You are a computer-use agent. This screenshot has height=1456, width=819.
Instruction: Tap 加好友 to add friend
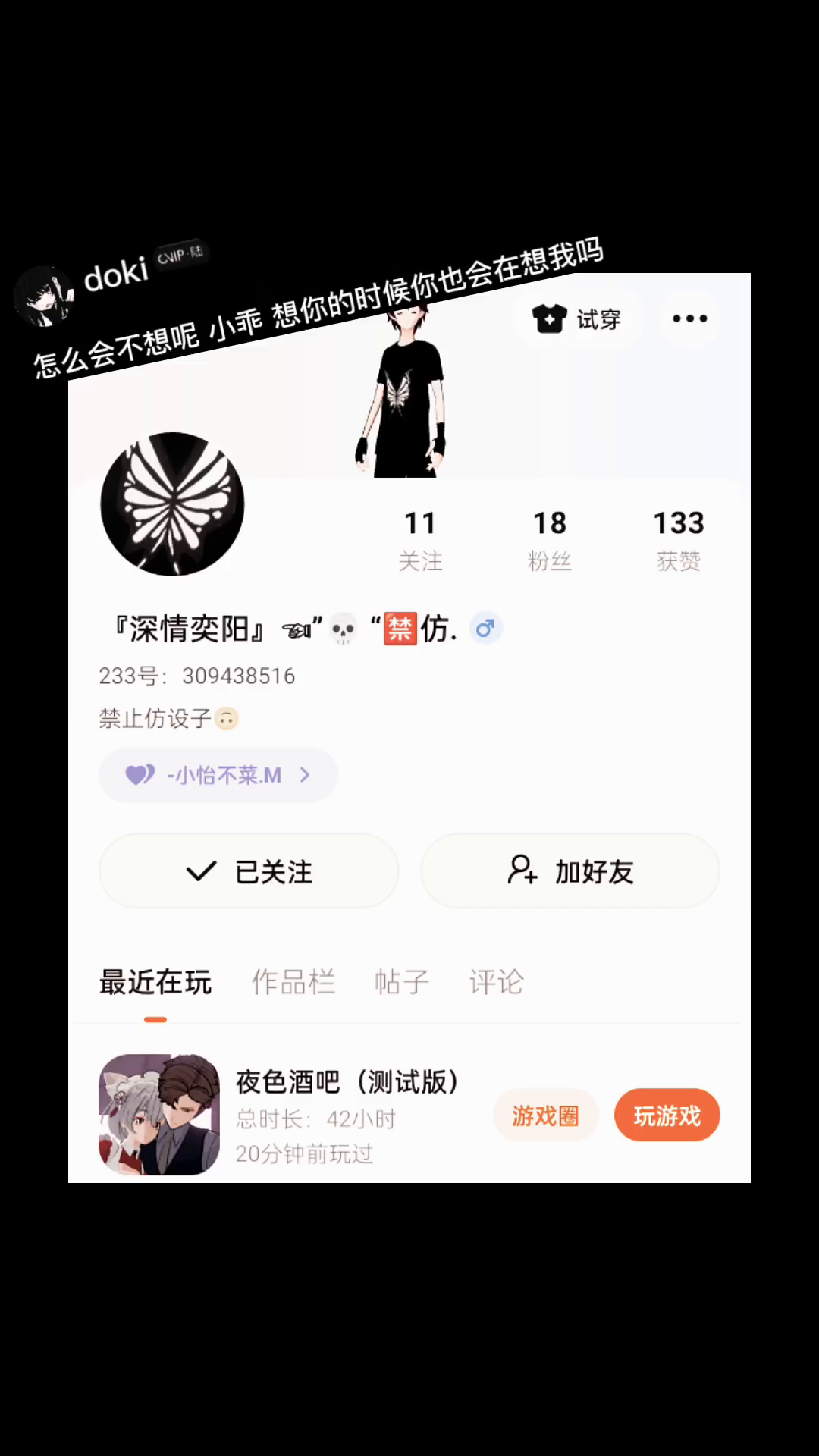570,871
